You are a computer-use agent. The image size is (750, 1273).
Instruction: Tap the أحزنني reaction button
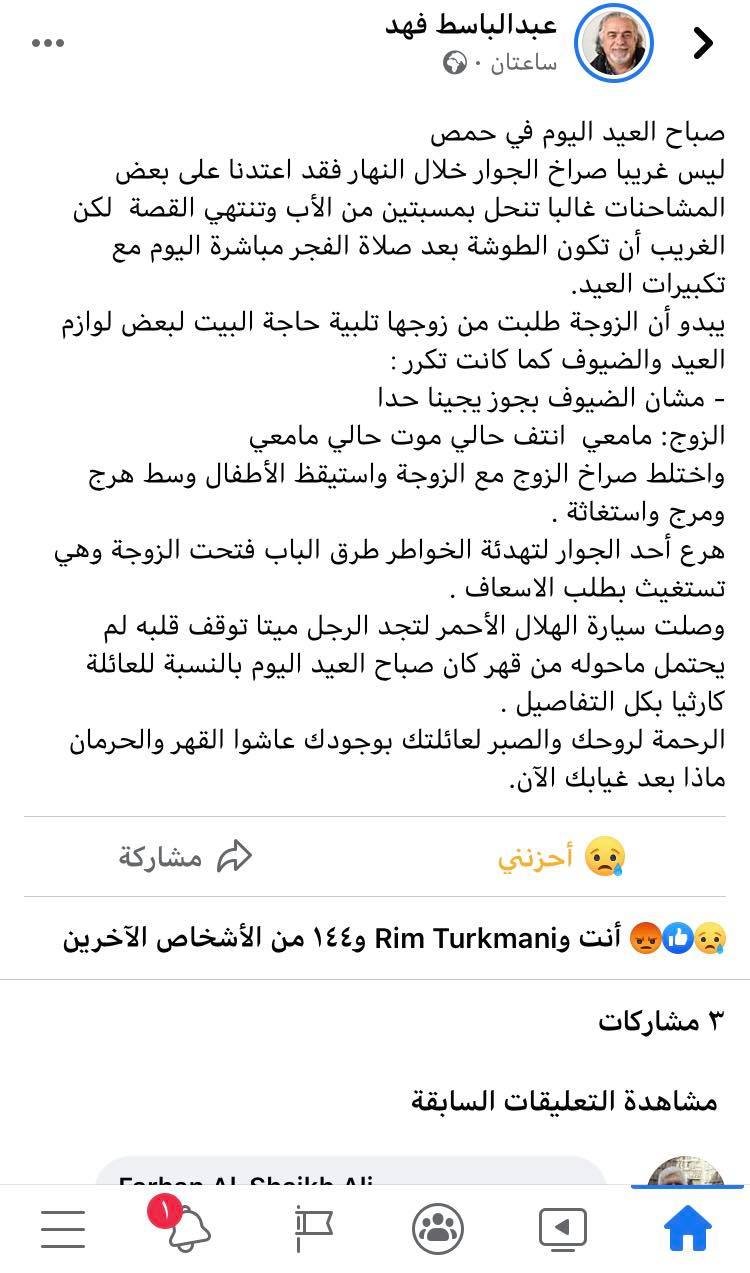(562, 857)
